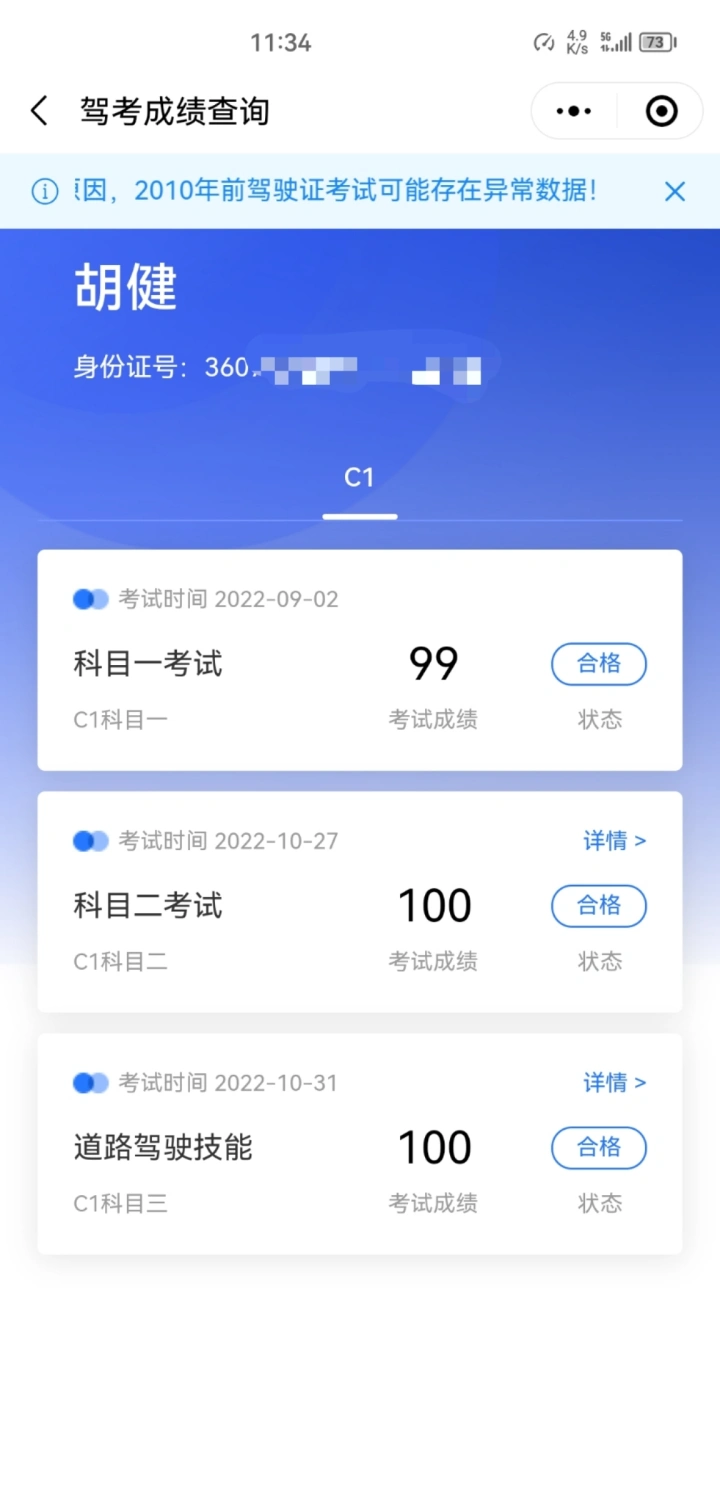The image size is (720, 1485).
Task: Go back from 驾考成绩查询 page
Action: [x=39, y=111]
